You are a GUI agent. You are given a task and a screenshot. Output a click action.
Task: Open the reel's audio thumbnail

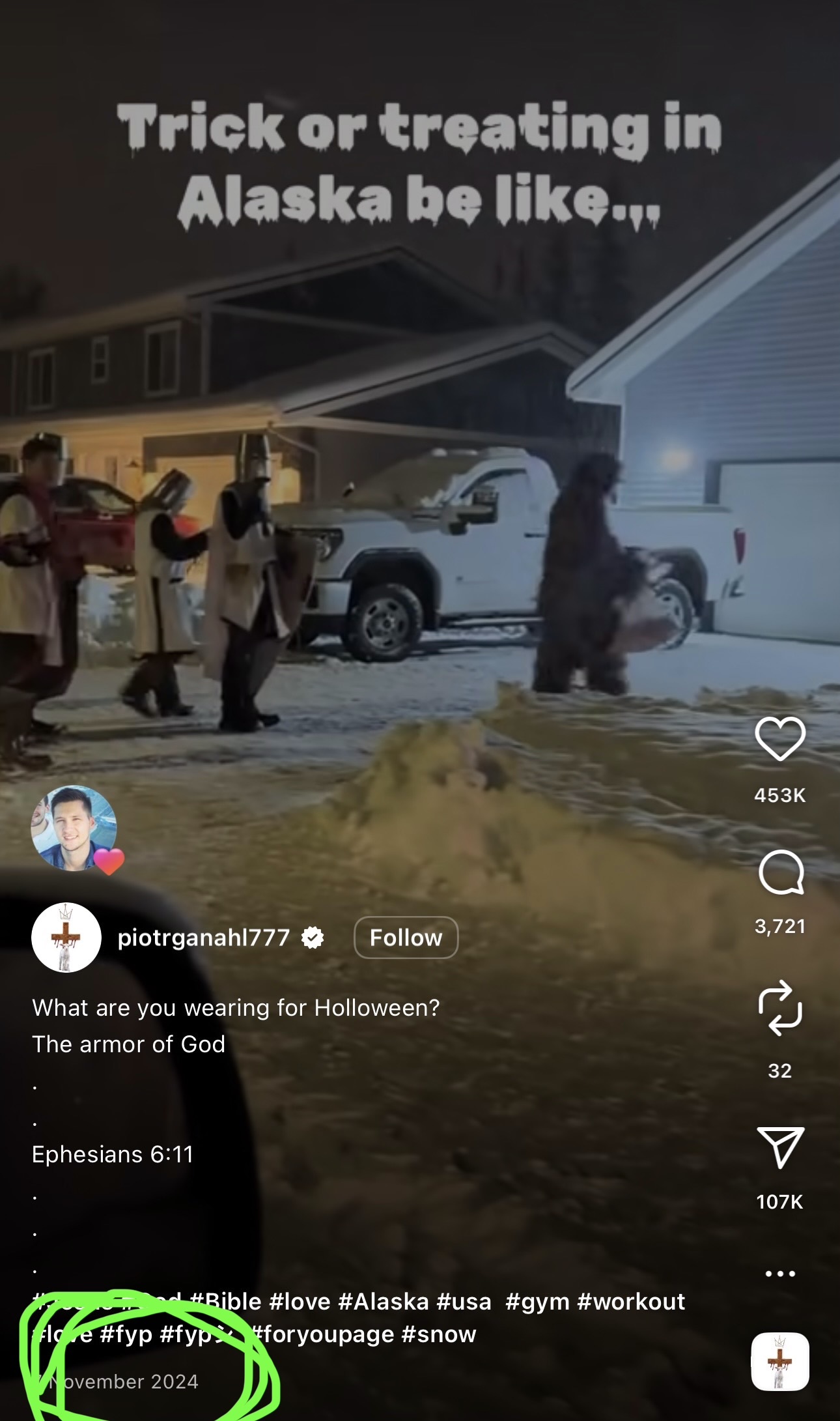pos(780,1361)
